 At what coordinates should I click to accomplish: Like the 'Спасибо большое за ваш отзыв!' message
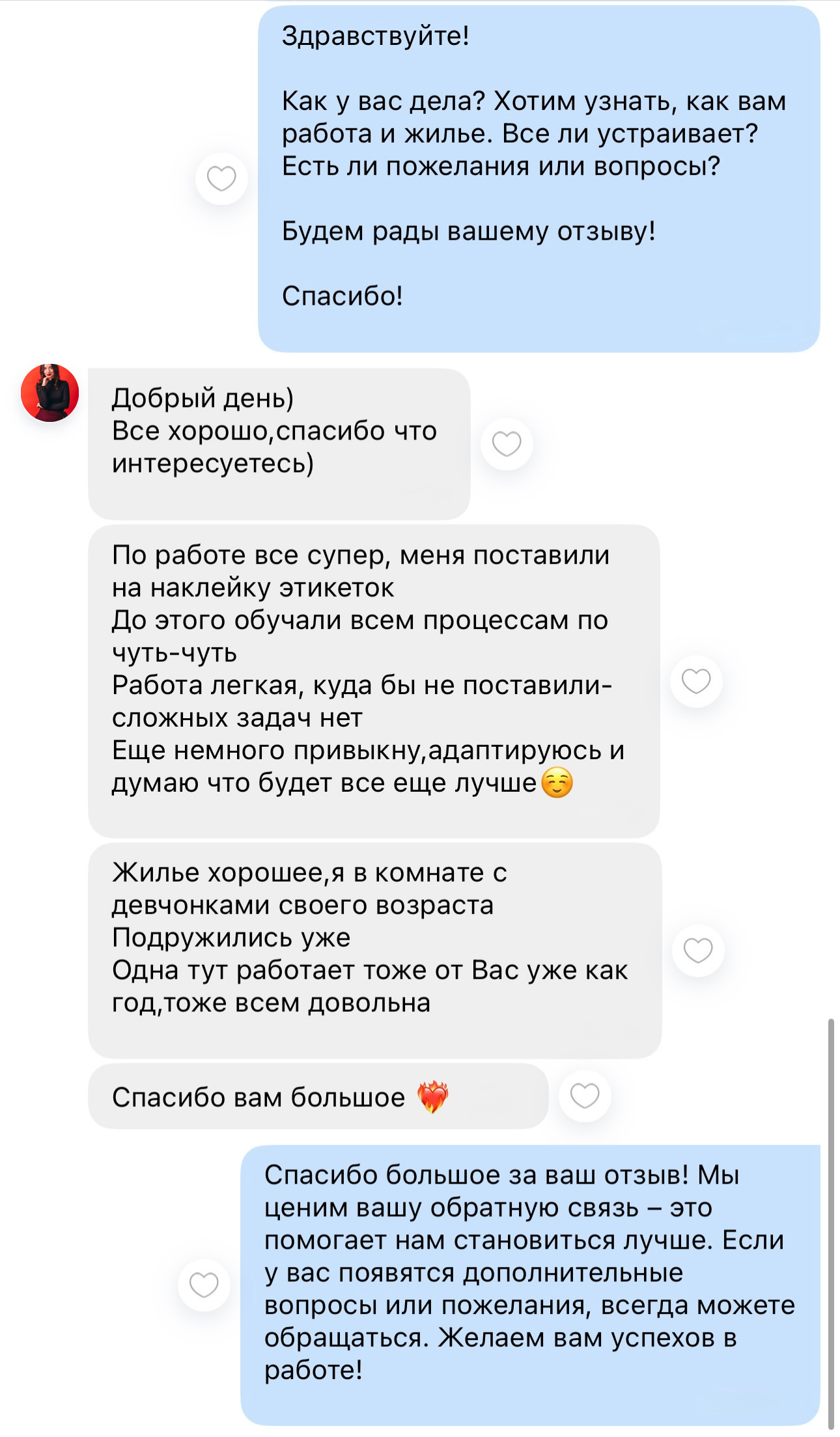coord(204,1285)
